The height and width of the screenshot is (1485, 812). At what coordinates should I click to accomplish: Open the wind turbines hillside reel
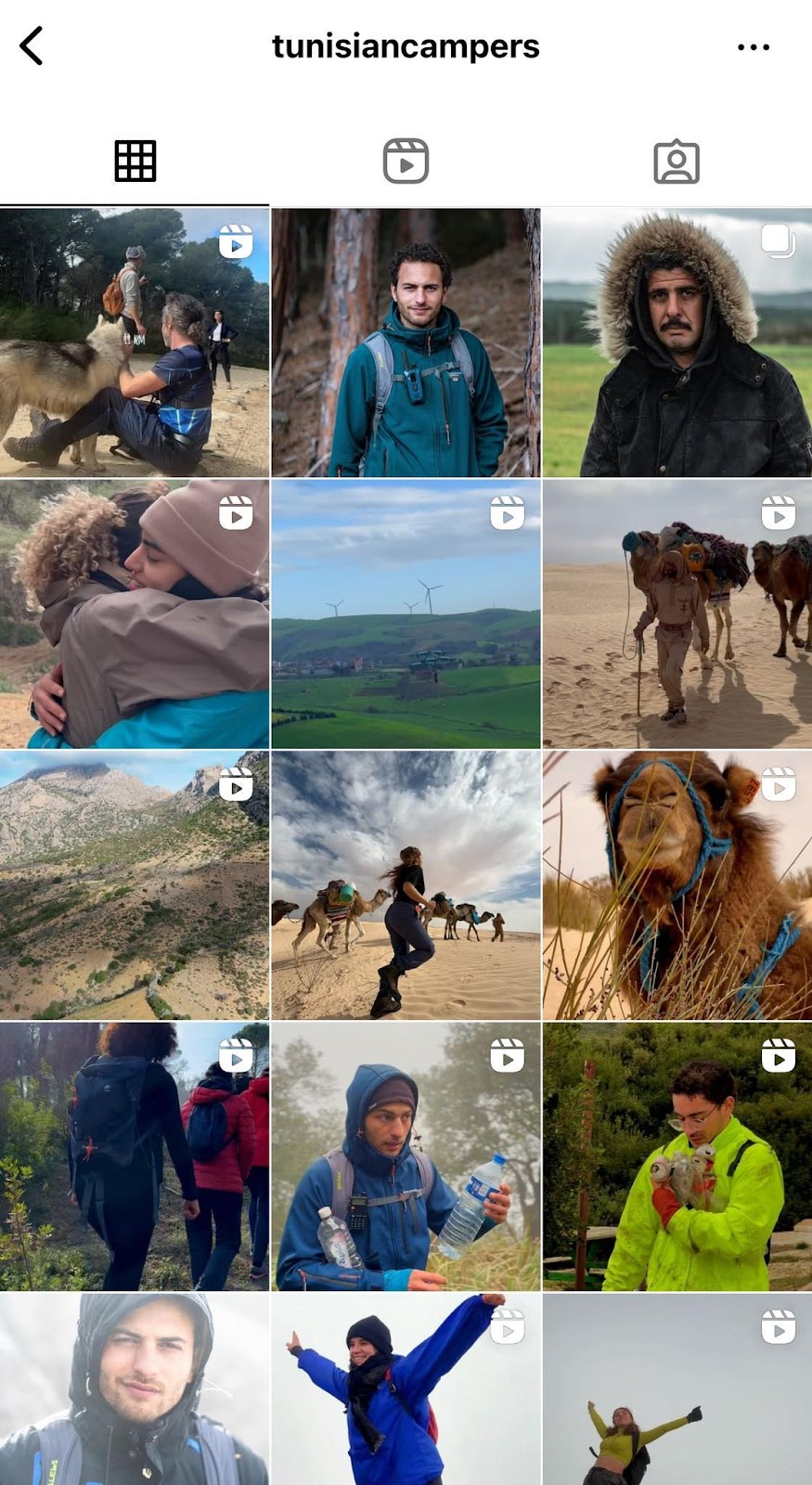click(x=406, y=613)
